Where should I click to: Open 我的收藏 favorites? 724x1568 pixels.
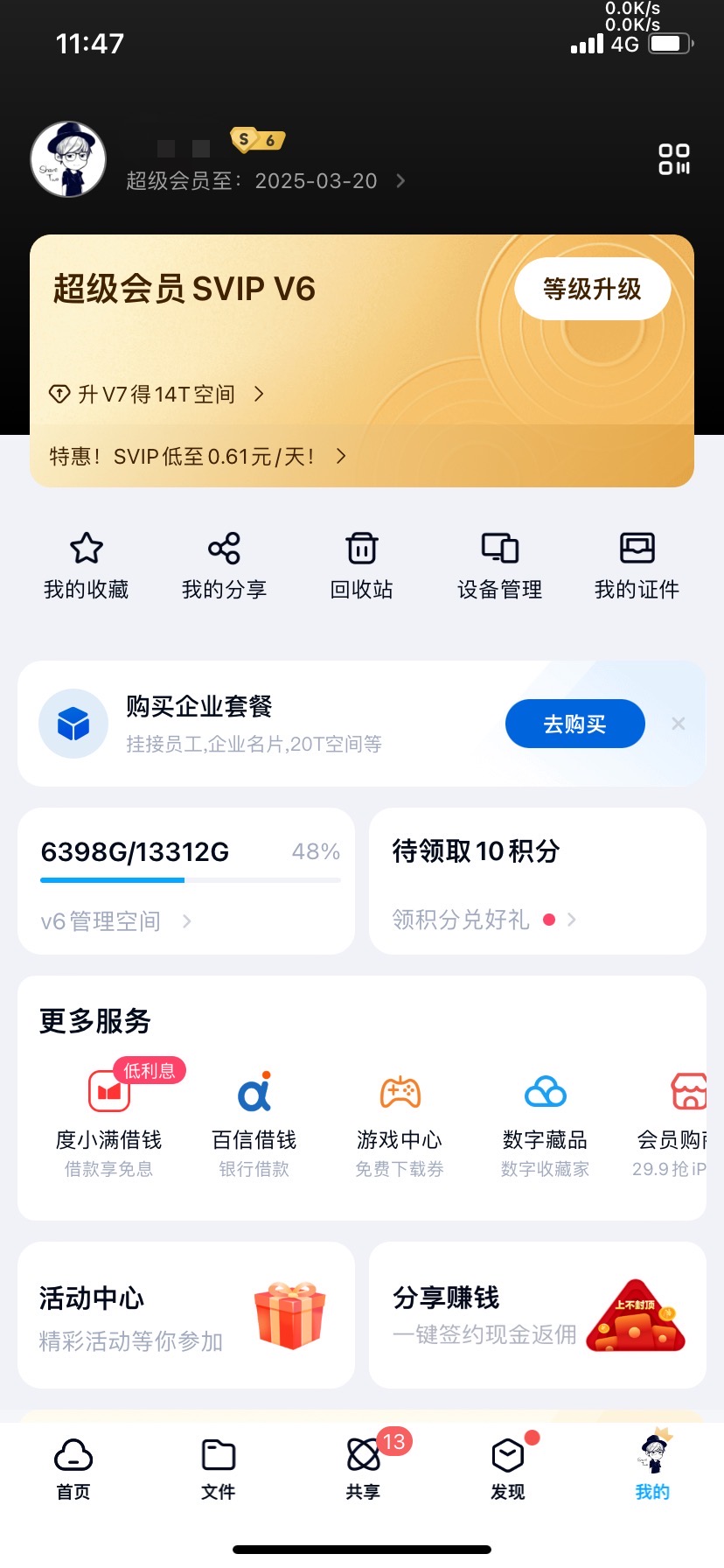[87, 565]
